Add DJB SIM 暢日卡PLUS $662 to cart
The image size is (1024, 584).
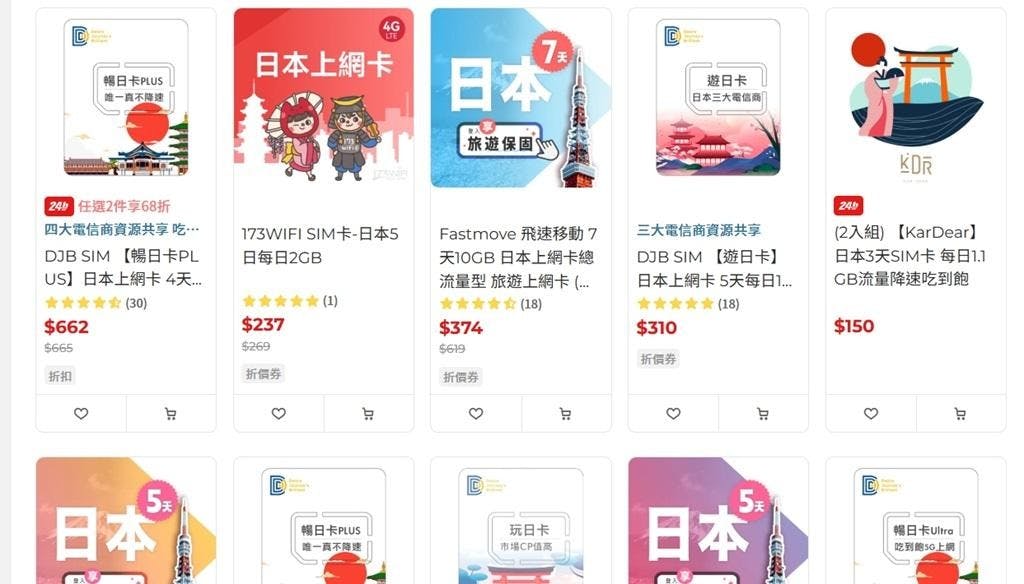click(170, 413)
